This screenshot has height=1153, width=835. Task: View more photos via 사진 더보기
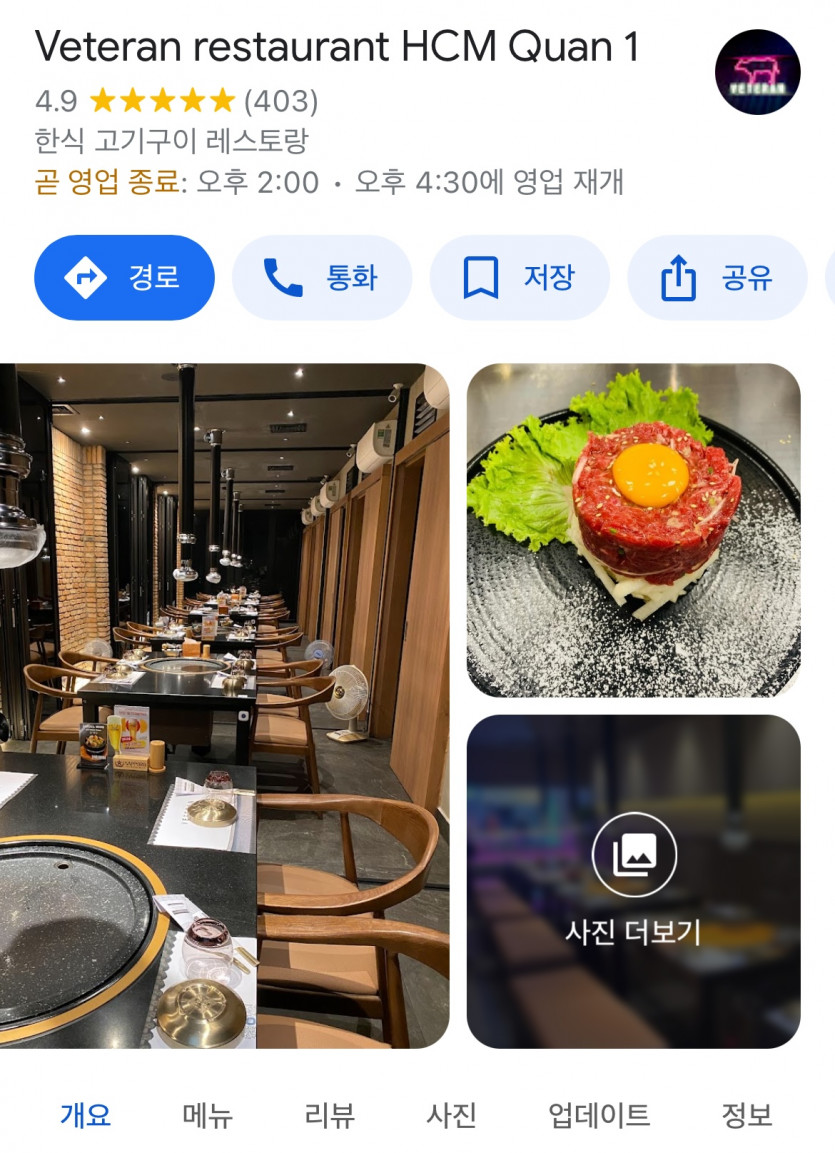pyautogui.click(x=633, y=881)
